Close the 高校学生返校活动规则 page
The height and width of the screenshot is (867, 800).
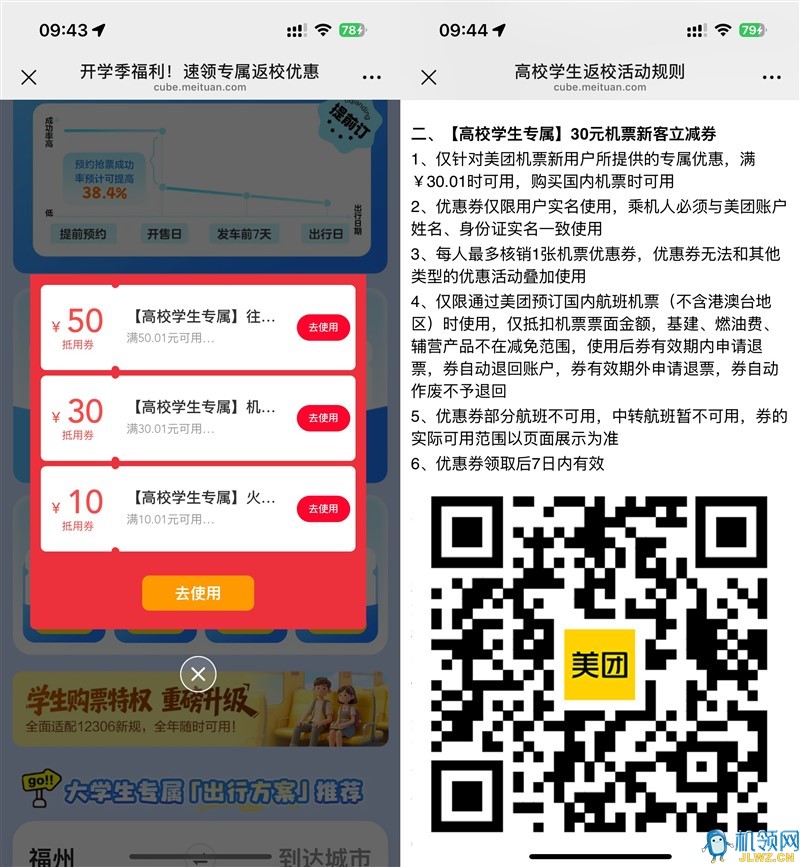[x=429, y=77]
